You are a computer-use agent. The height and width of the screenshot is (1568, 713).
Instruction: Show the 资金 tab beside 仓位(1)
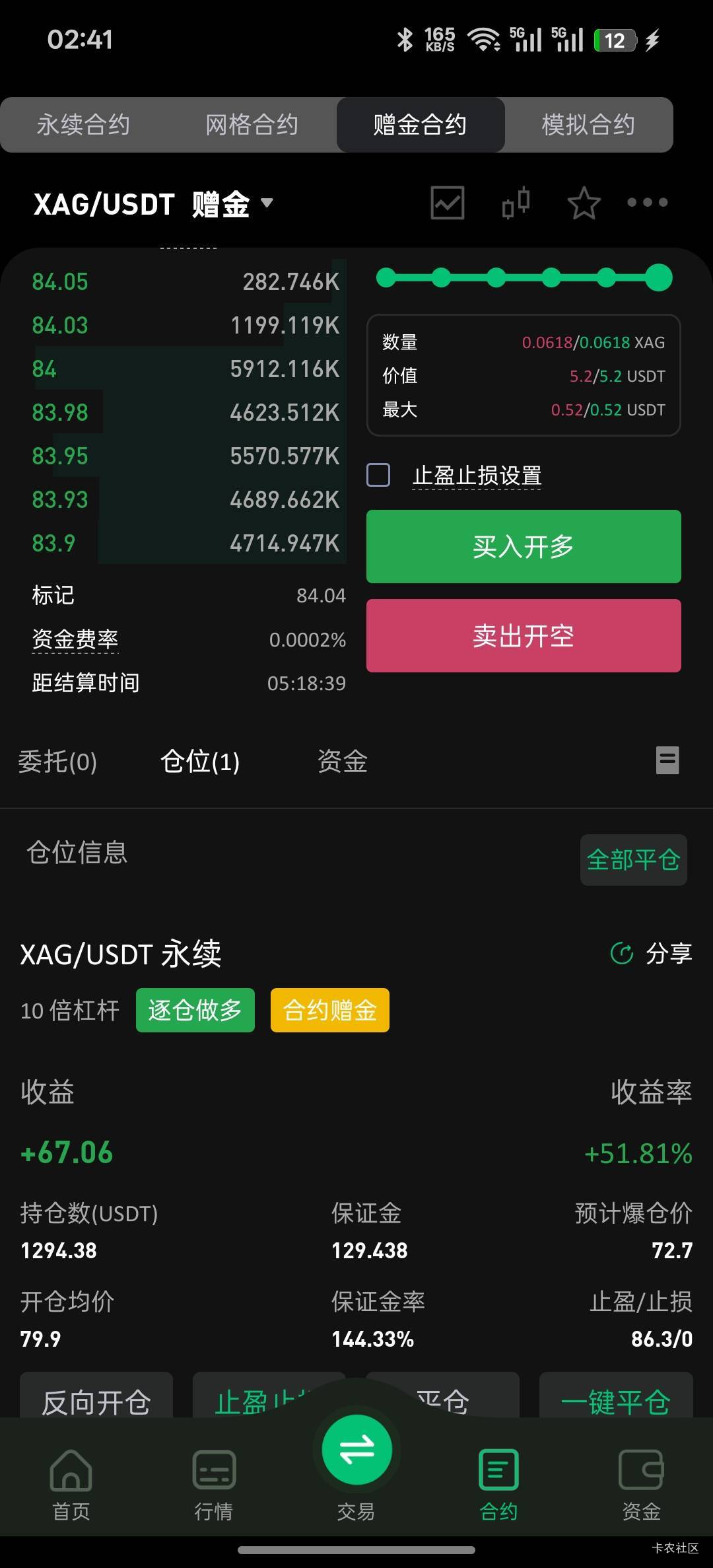342,762
